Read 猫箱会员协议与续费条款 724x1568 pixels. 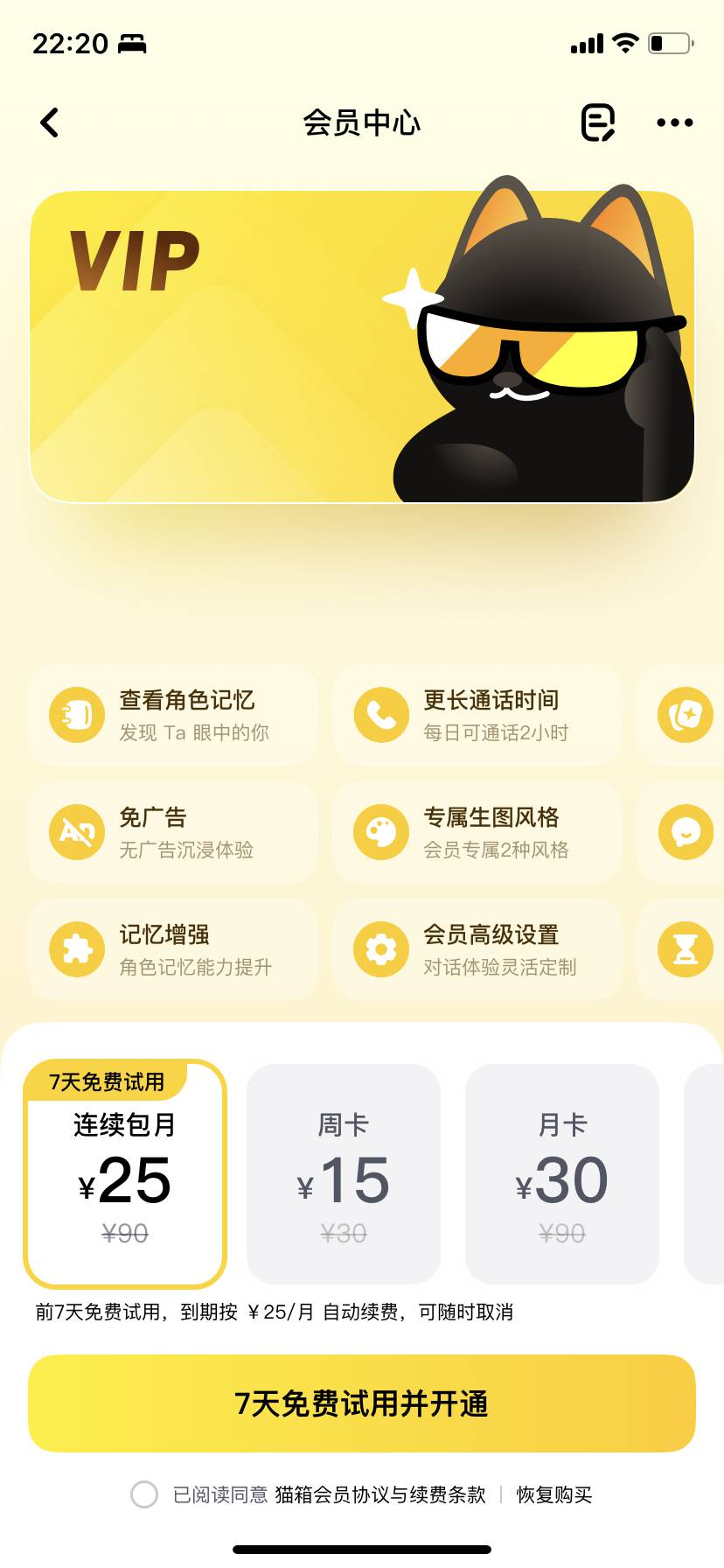[x=380, y=1494]
